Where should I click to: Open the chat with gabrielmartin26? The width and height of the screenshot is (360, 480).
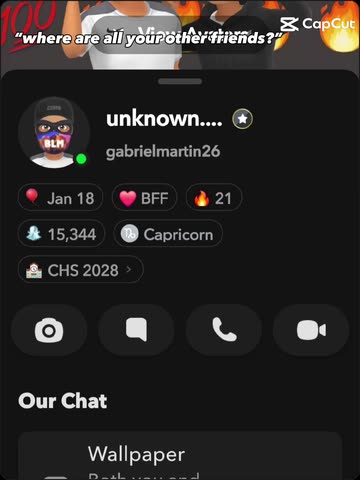tap(136, 330)
